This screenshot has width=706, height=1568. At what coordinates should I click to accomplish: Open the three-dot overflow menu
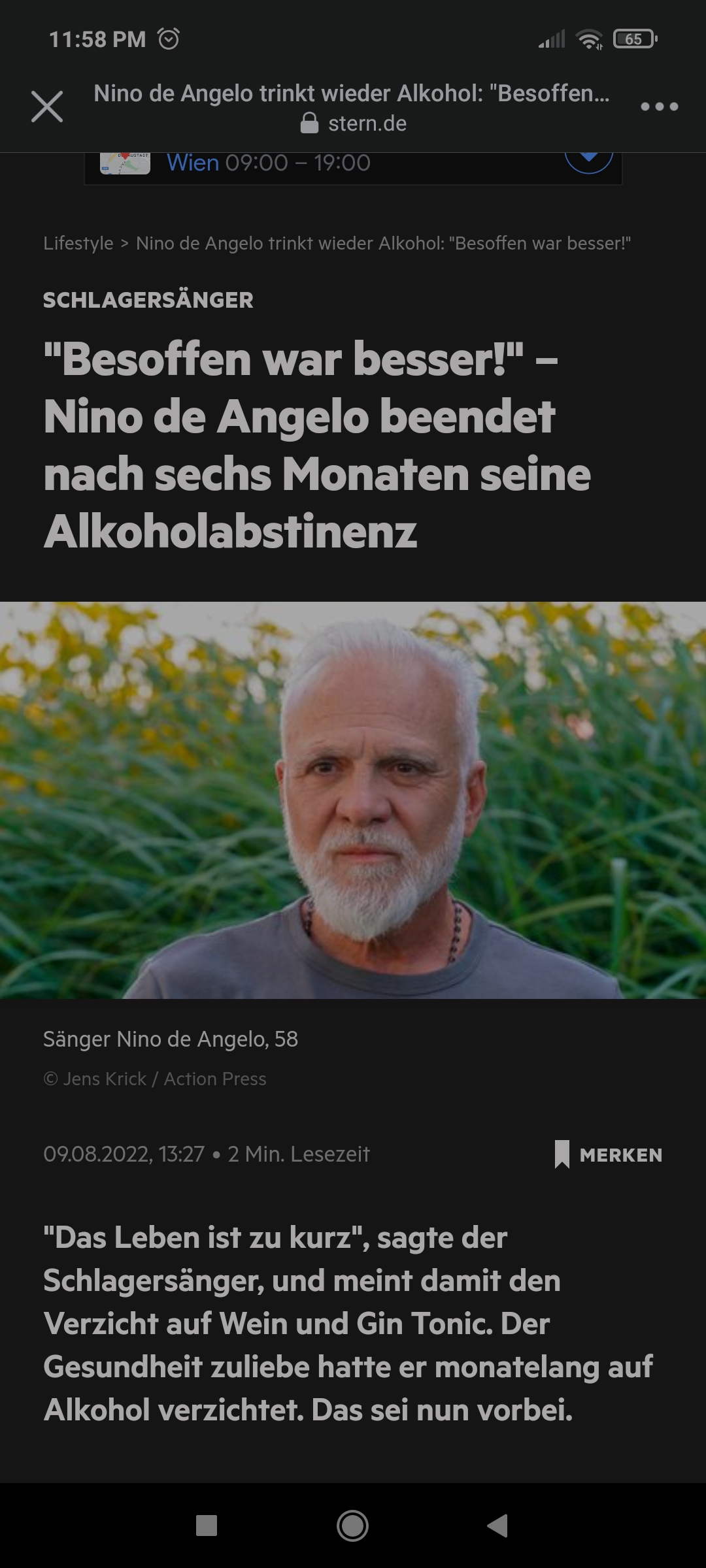tap(659, 106)
